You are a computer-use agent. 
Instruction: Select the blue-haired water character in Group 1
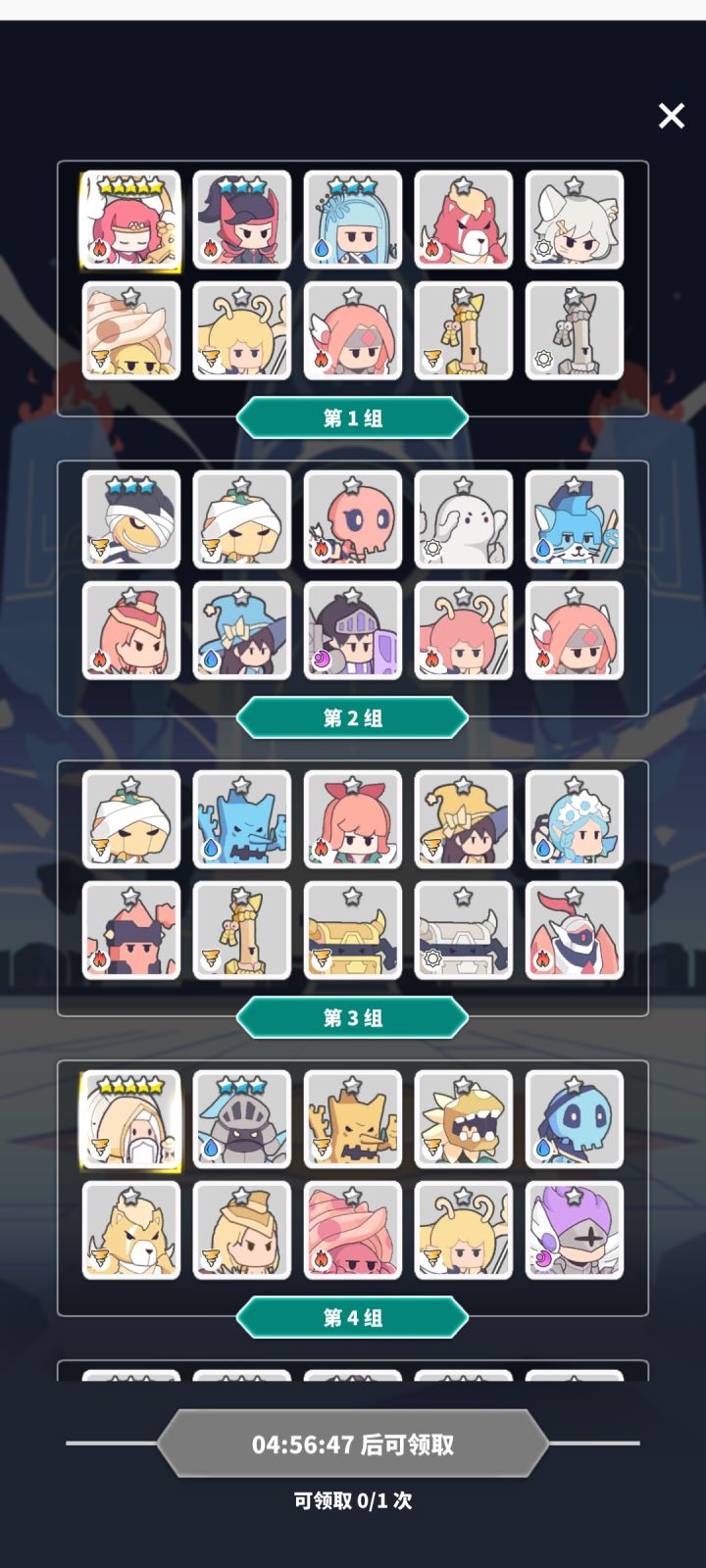tap(352, 220)
